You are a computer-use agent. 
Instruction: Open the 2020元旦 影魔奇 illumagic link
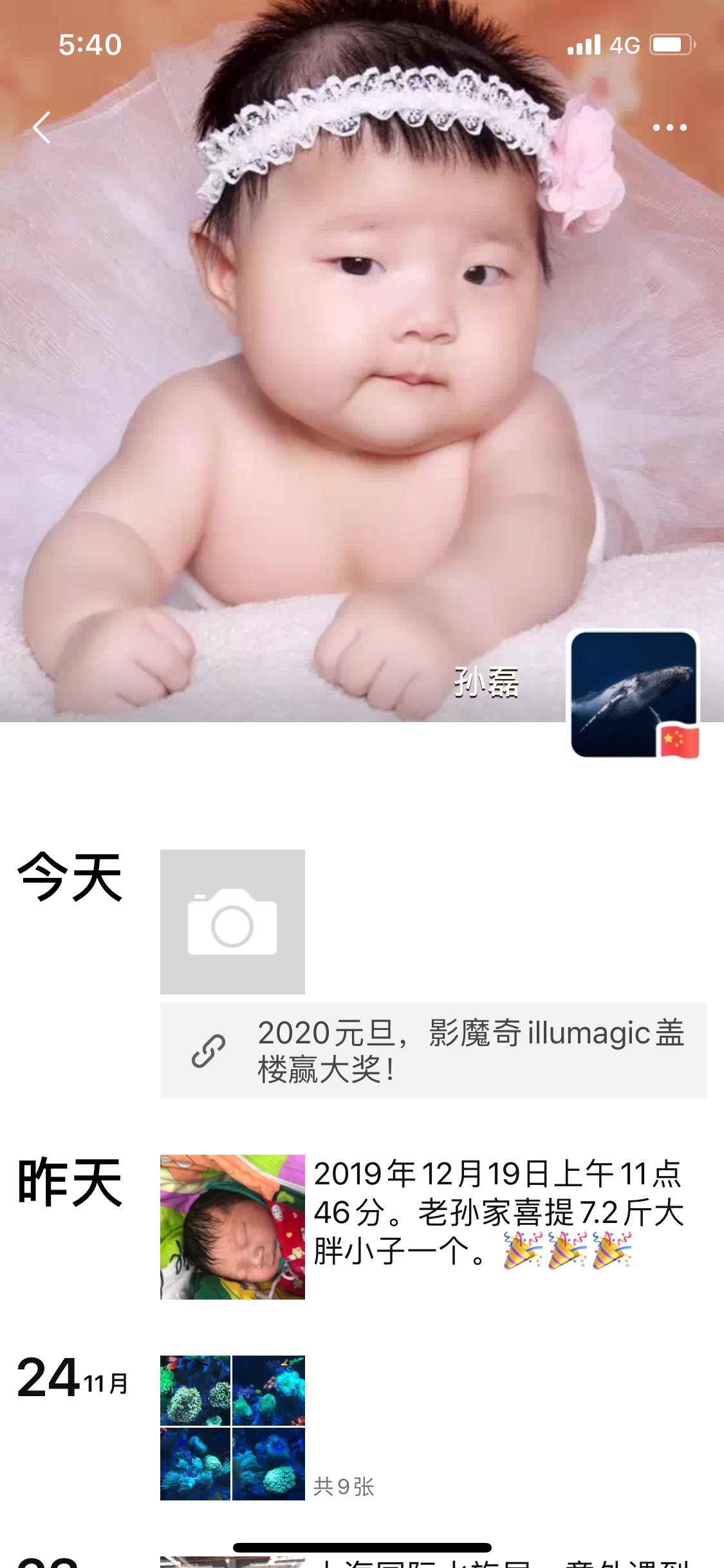pos(432,1050)
